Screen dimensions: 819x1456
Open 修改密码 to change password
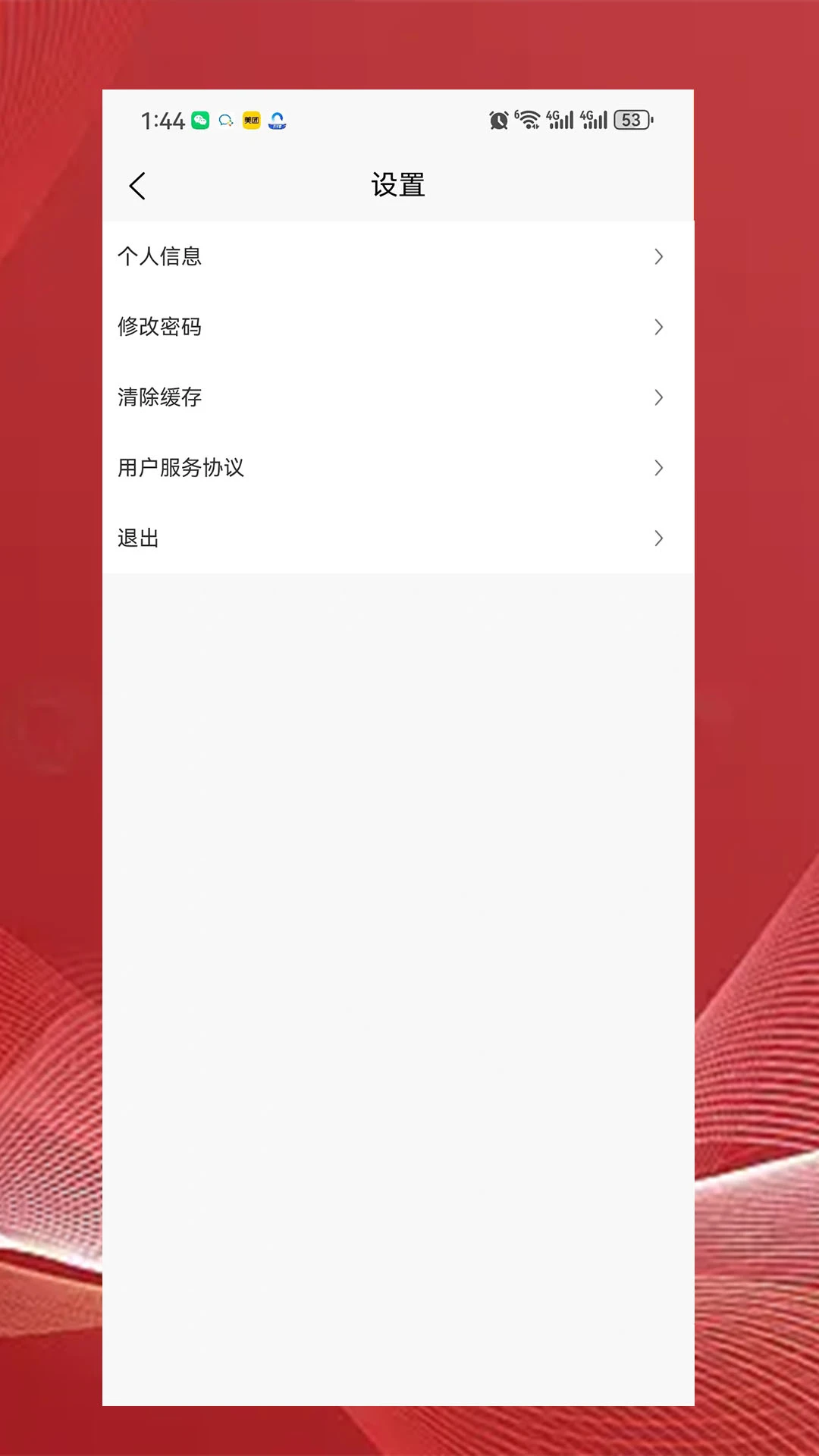(x=397, y=327)
